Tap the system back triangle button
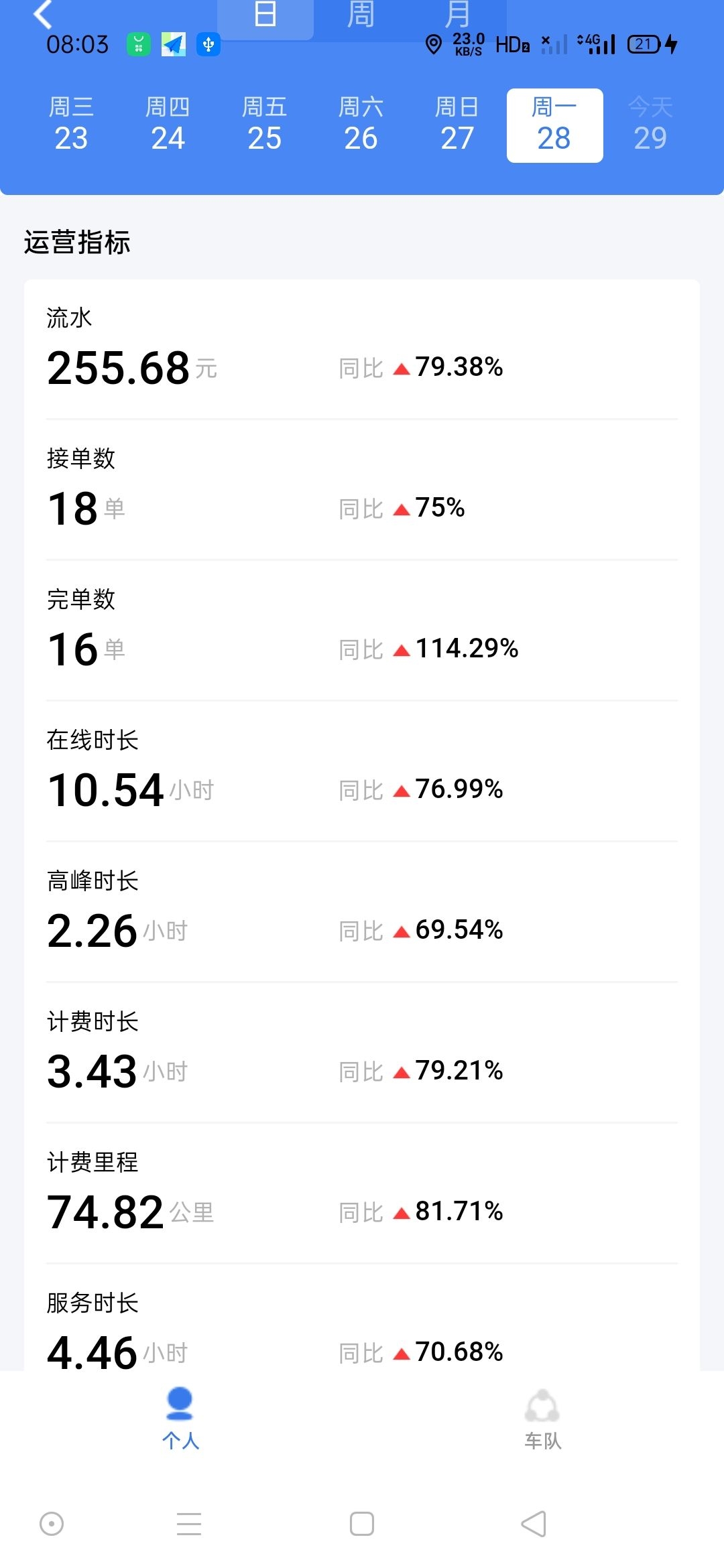 [x=534, y=1524]
